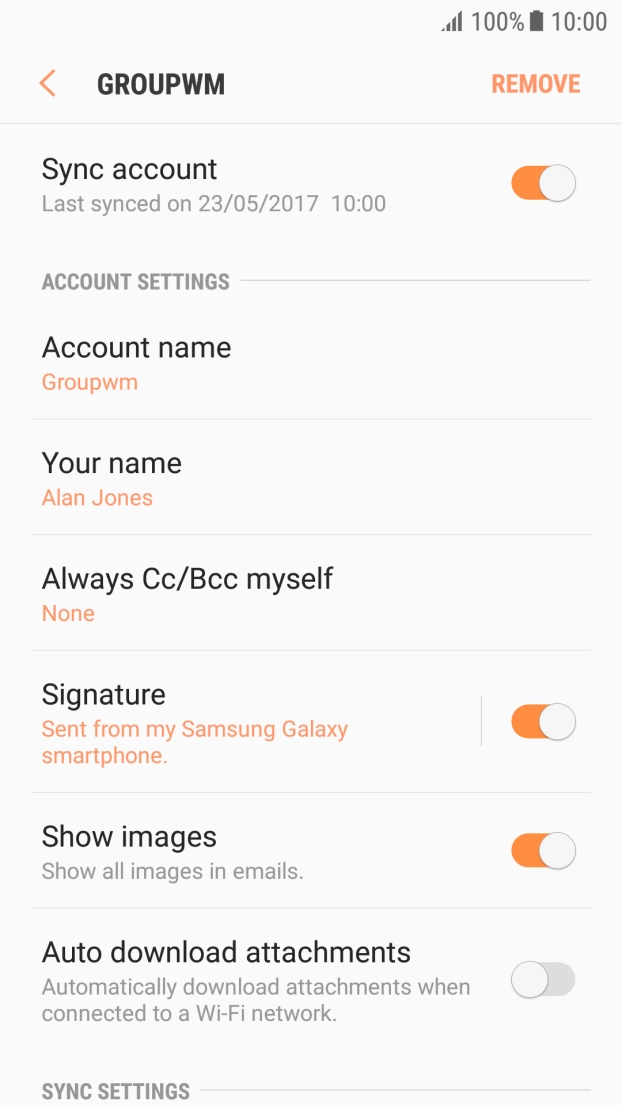
Task: Open the Signature text setting
Action: click(256, 722)
